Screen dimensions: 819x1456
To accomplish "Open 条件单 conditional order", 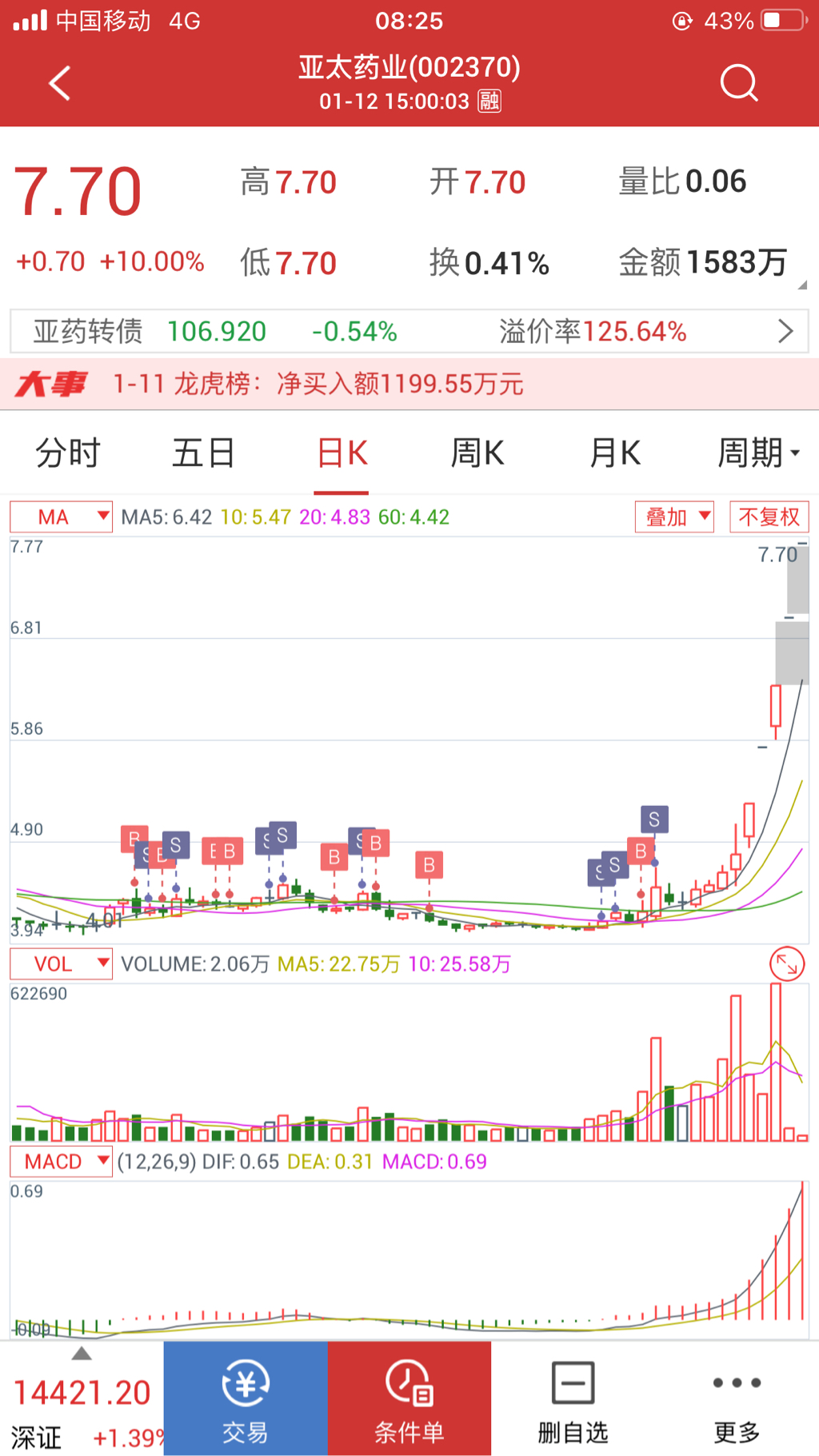I will tap(409, 1399).
